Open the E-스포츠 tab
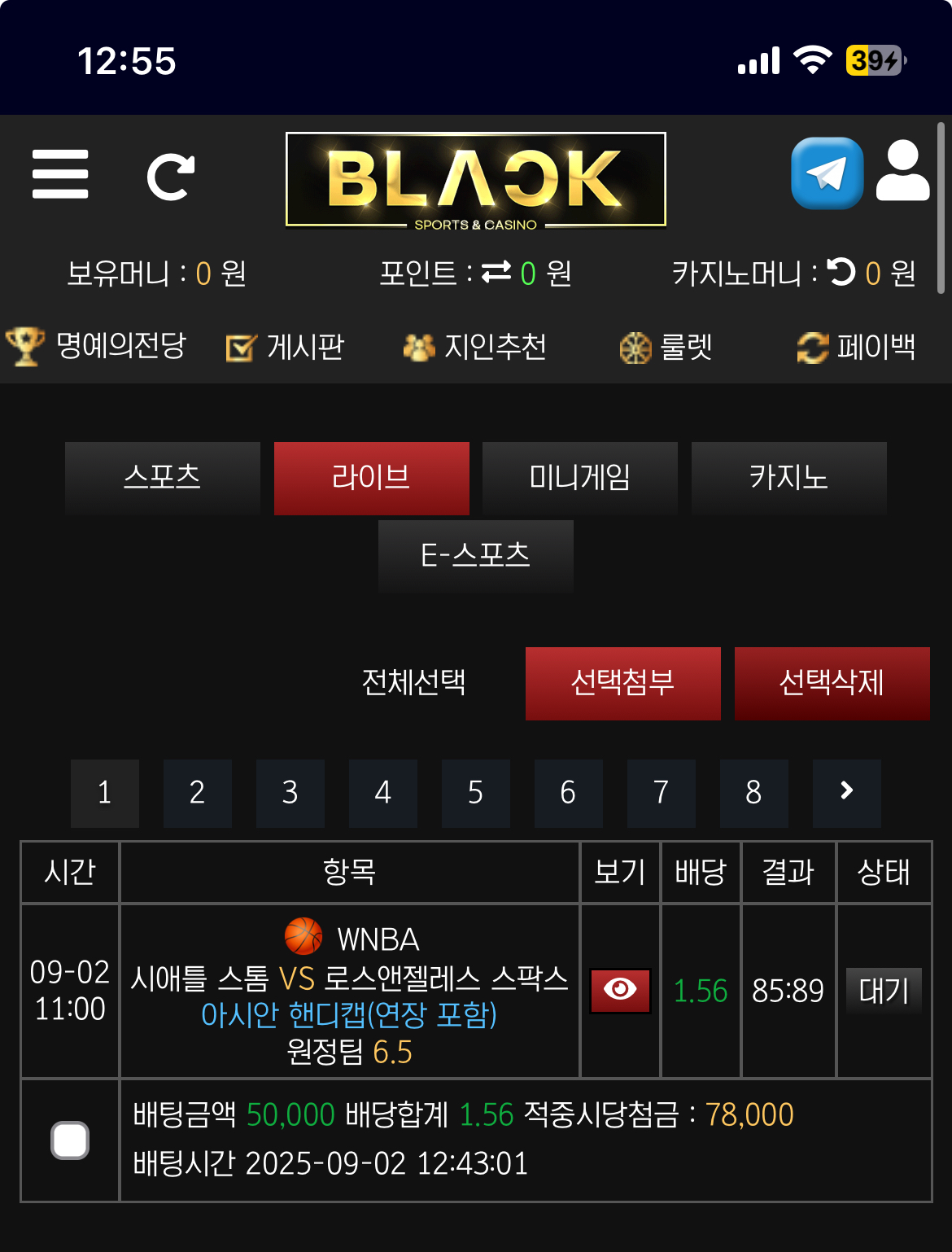 475,556
